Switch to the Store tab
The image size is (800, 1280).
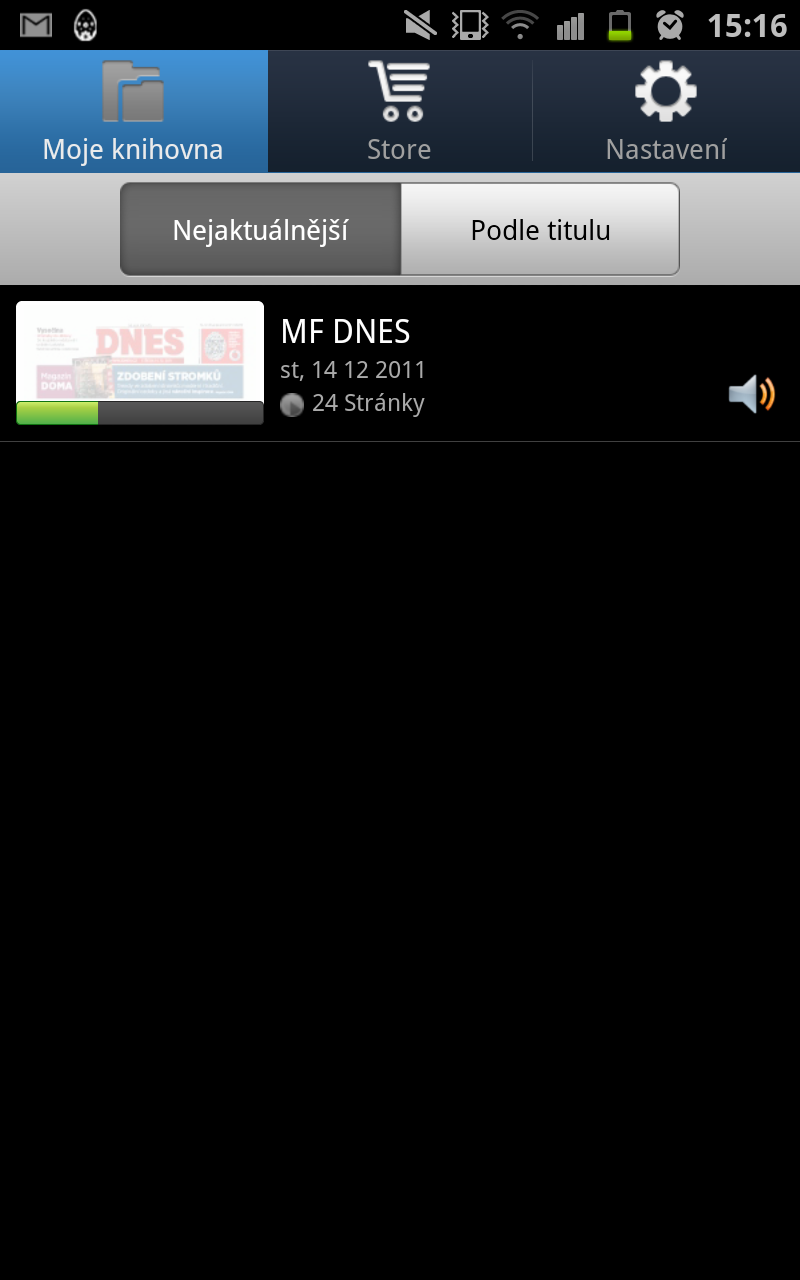click(399, 111)
